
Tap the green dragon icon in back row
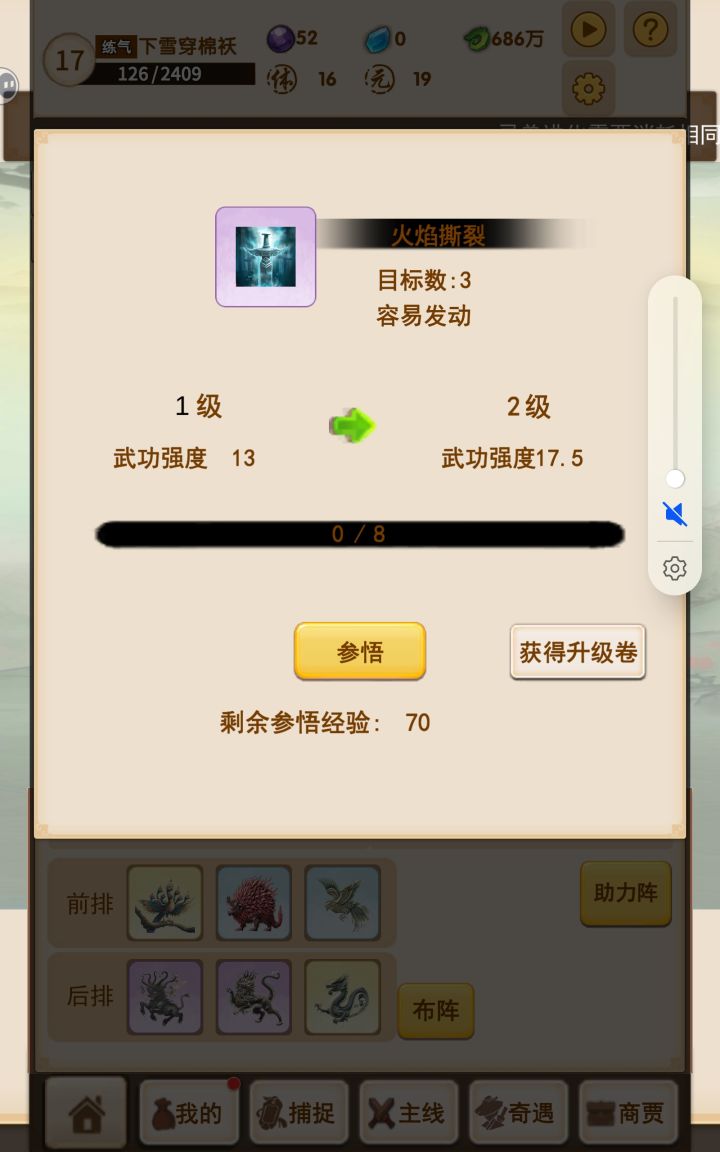click(342, 997)
